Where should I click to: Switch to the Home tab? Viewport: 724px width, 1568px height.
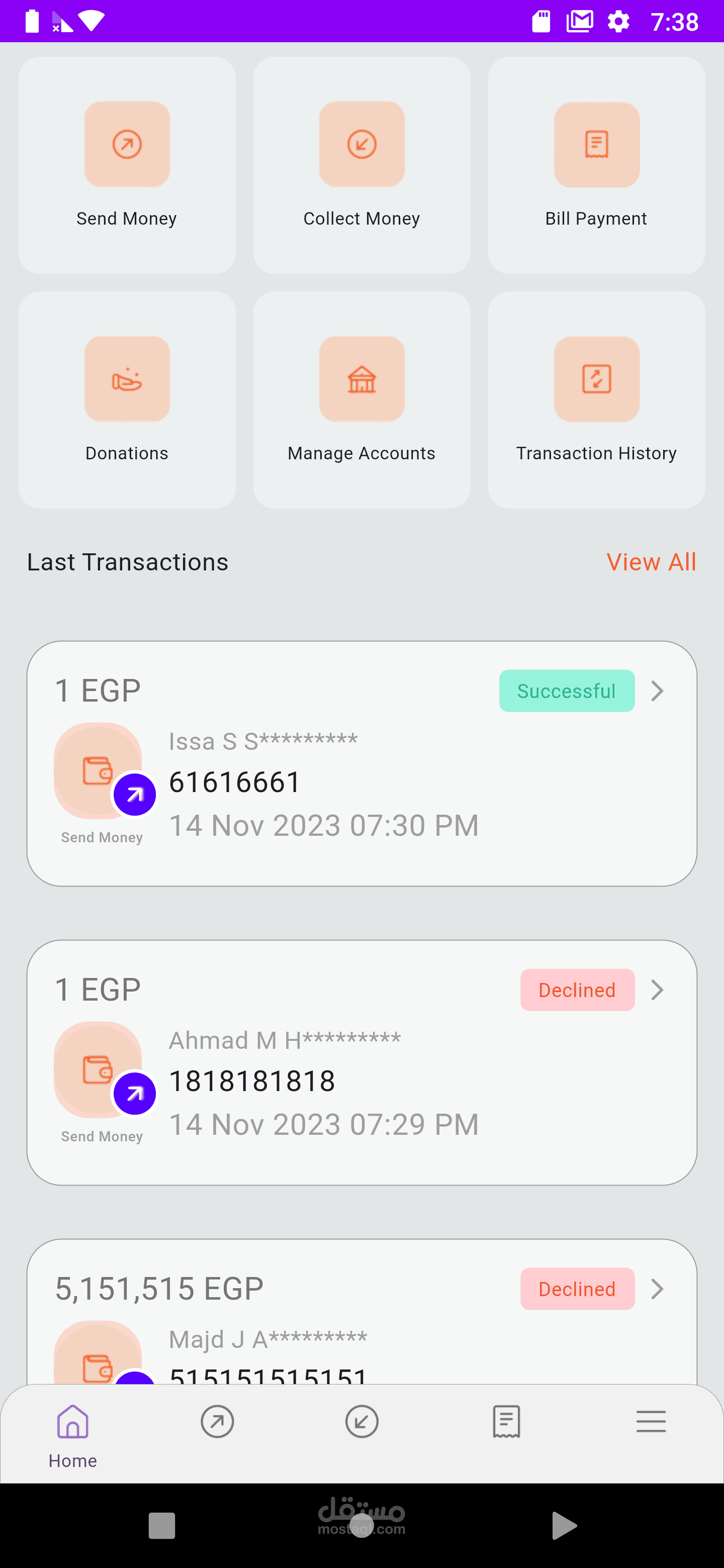point(72,1434)
